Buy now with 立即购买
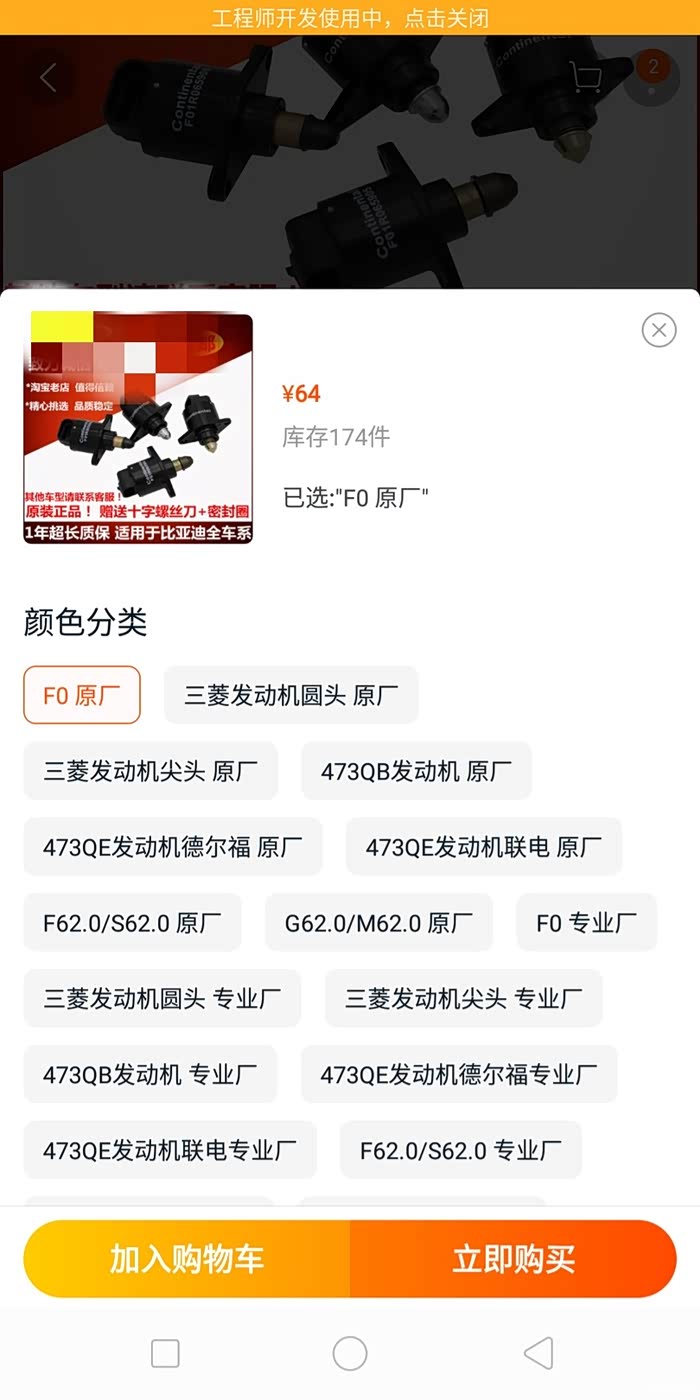700x1400 pixels. tap(513, 1259)
